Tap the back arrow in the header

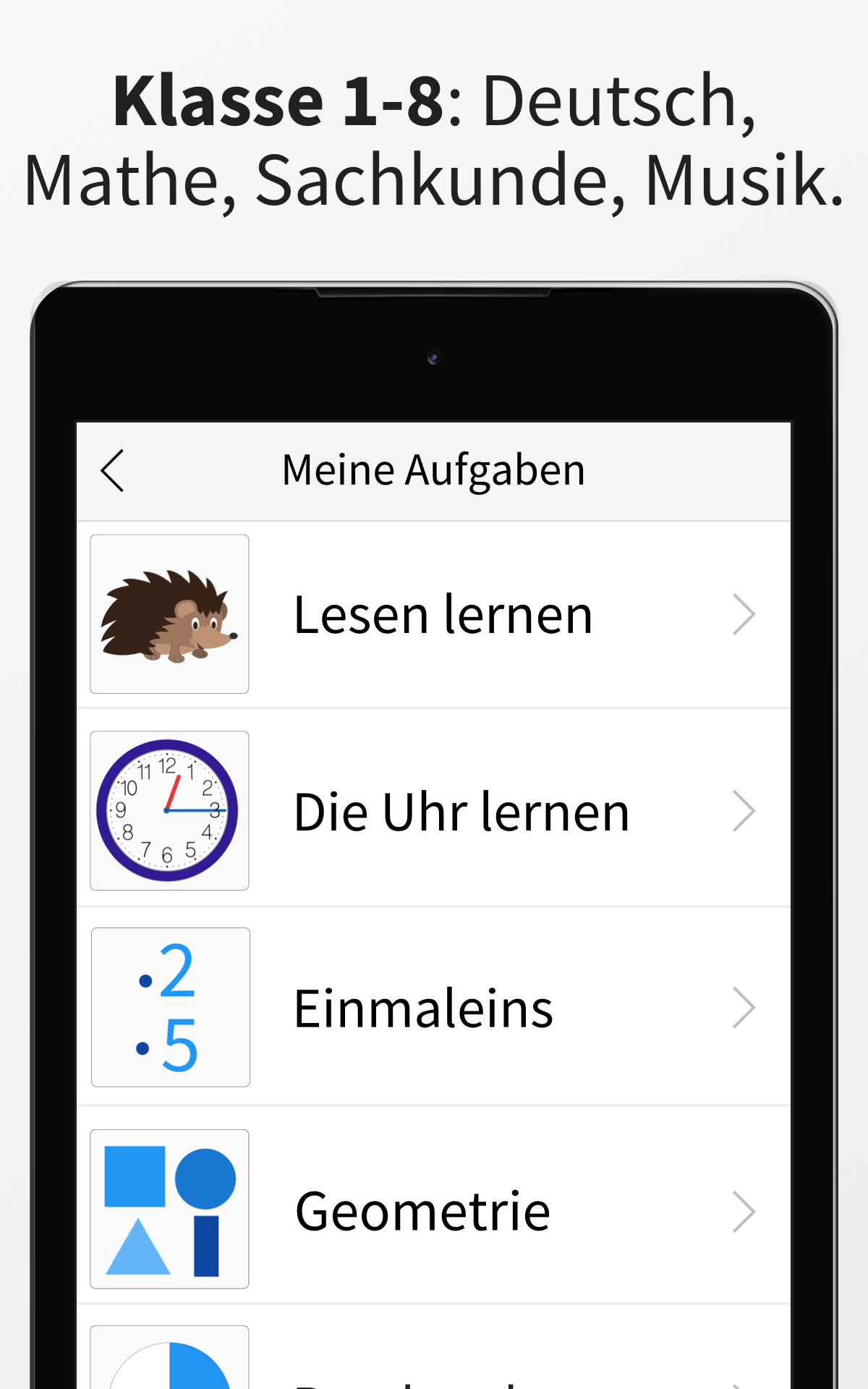point(113,470)
